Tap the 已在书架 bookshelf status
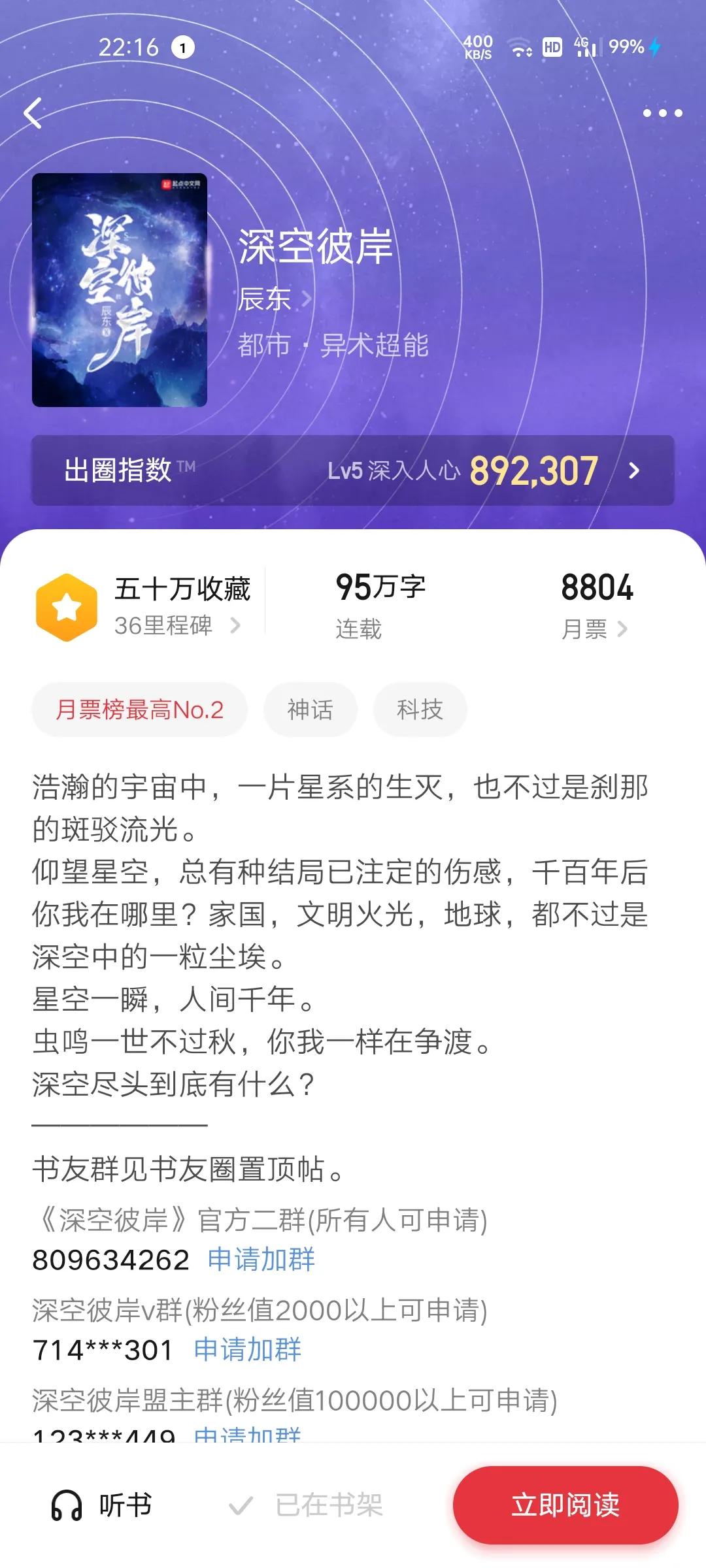 (306, 1505)
